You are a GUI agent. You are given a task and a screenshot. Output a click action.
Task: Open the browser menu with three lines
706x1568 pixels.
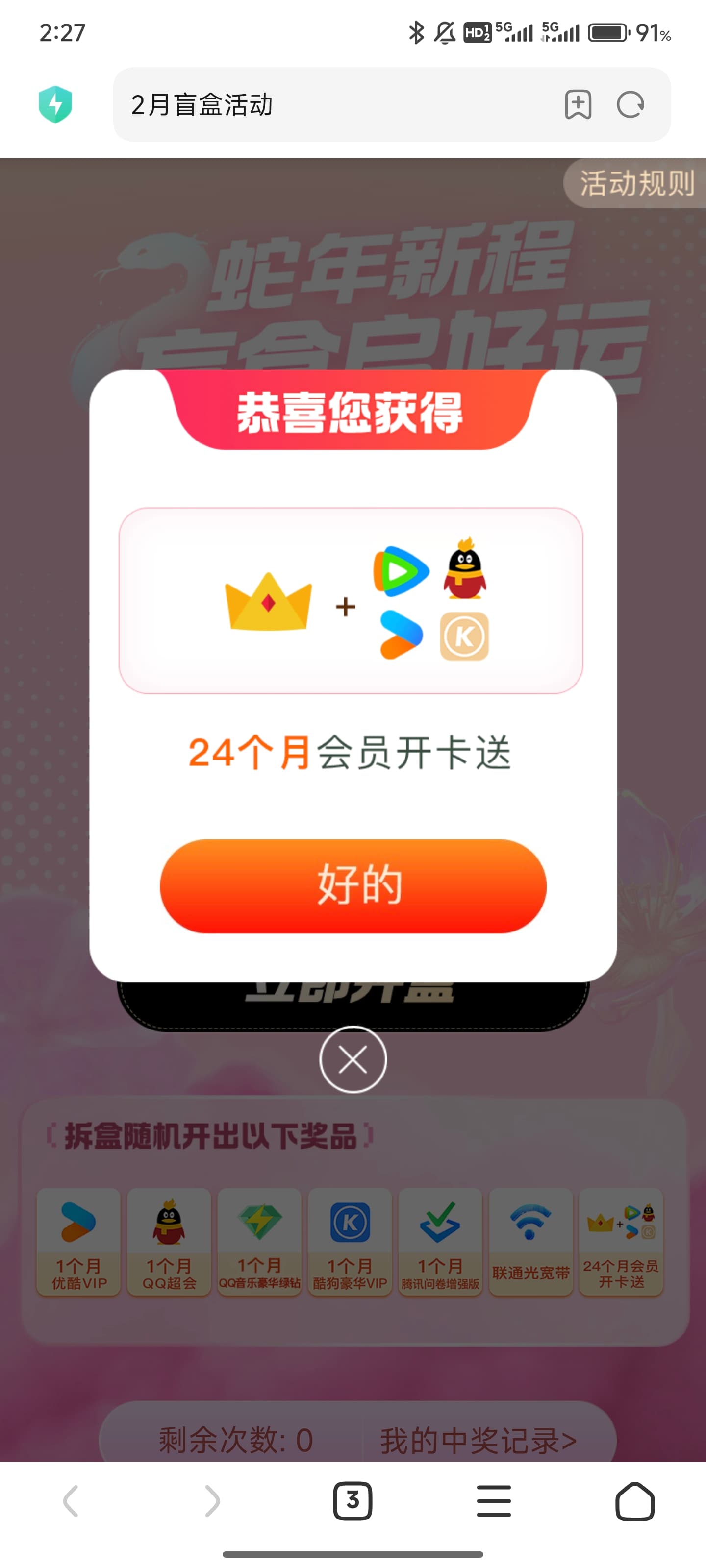493,1501
